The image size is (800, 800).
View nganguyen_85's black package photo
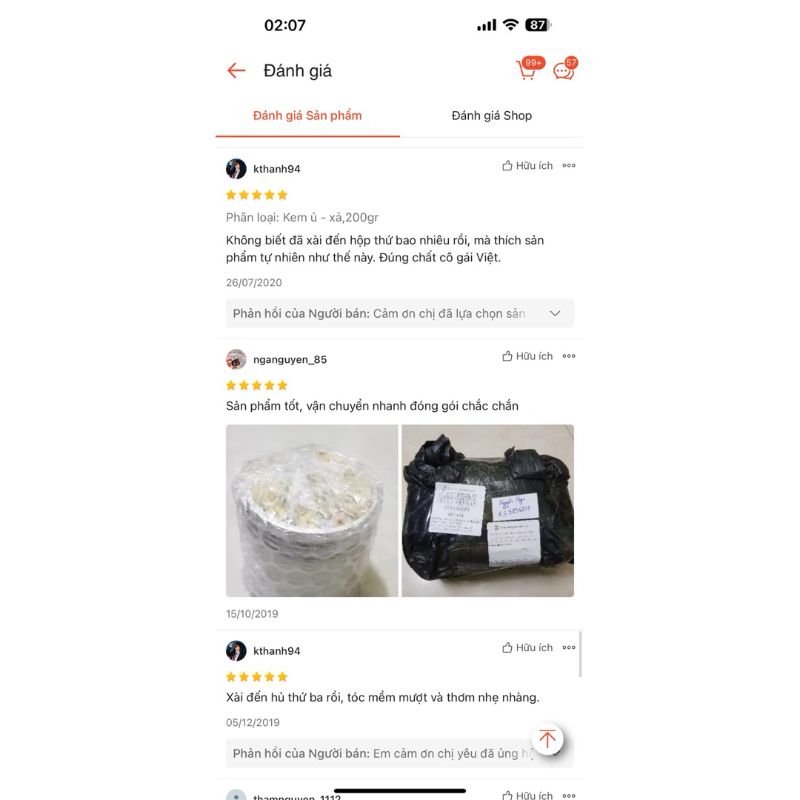488,511
